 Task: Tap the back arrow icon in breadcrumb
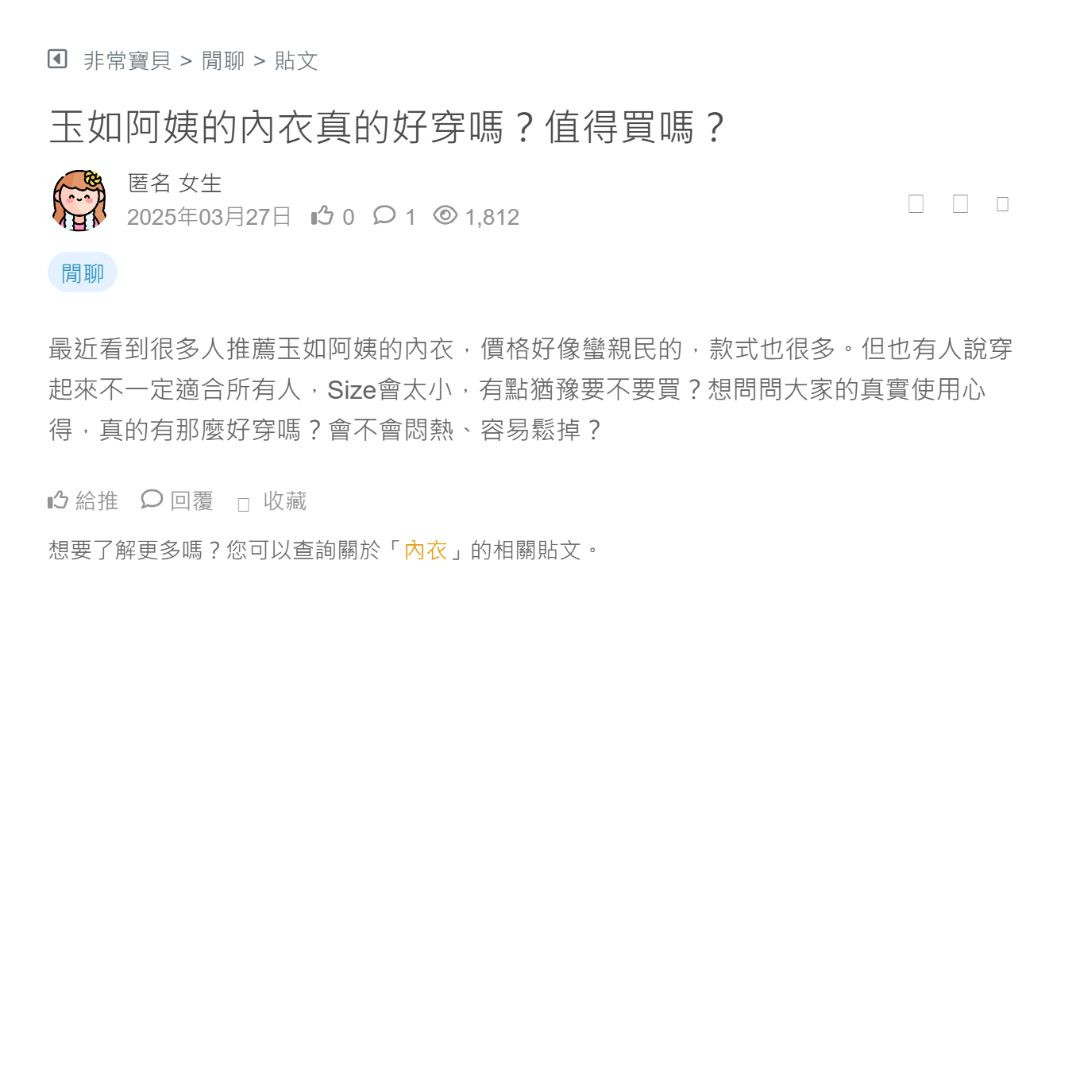[x=57, y=59]
